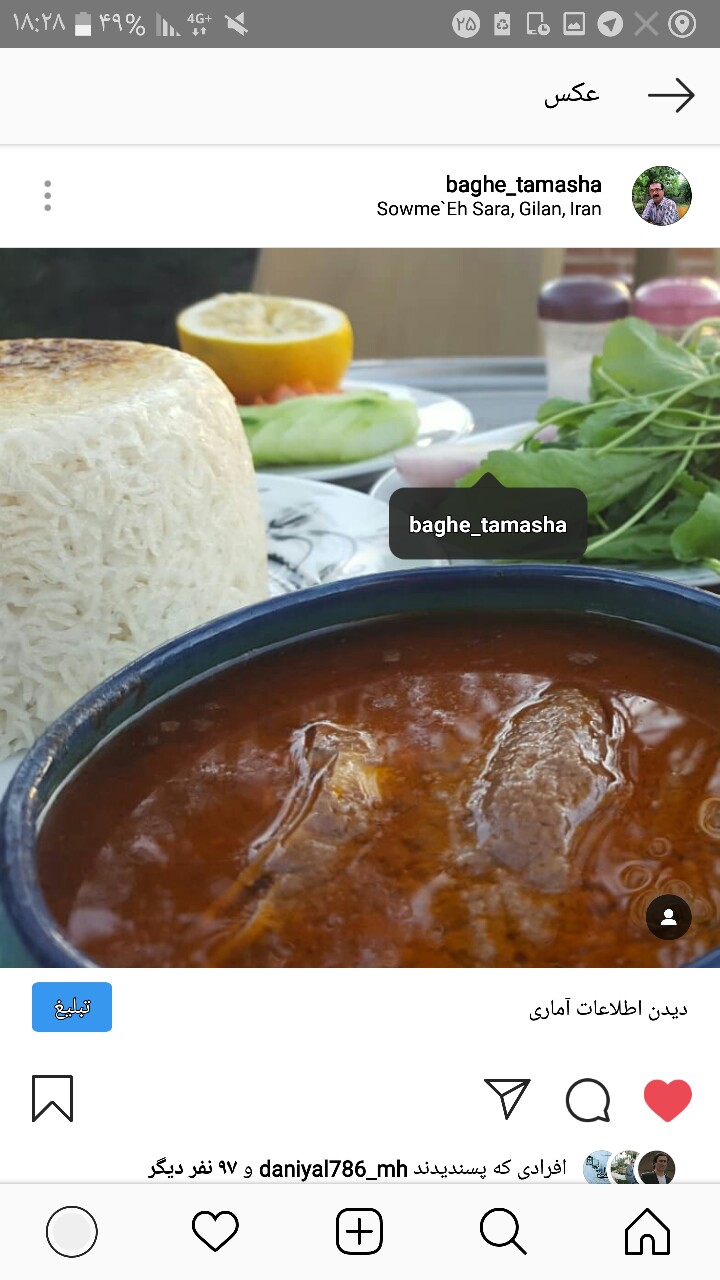Share the post via paper plane icon

point(508,1099)
